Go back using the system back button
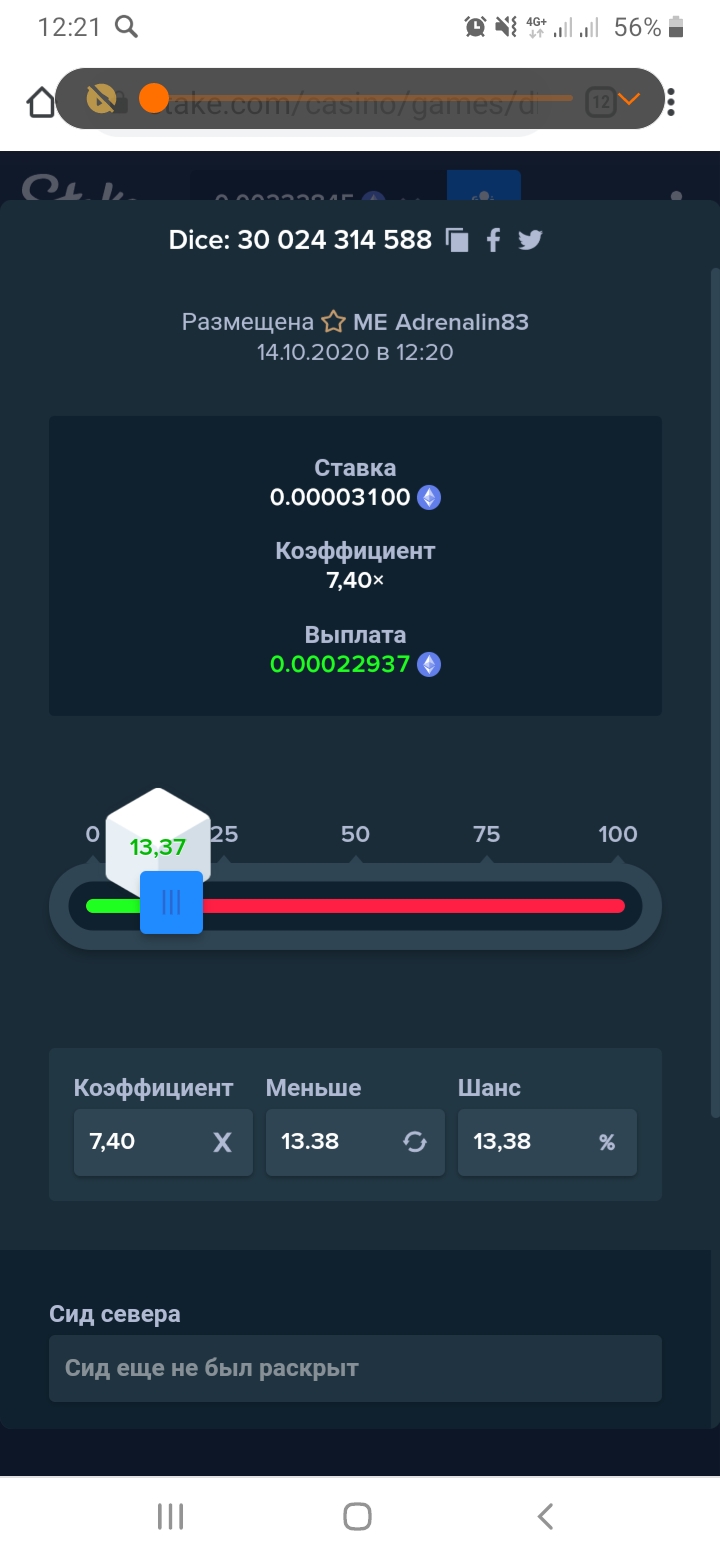Screen dimensions: 720x1560 coord(545,1517)
